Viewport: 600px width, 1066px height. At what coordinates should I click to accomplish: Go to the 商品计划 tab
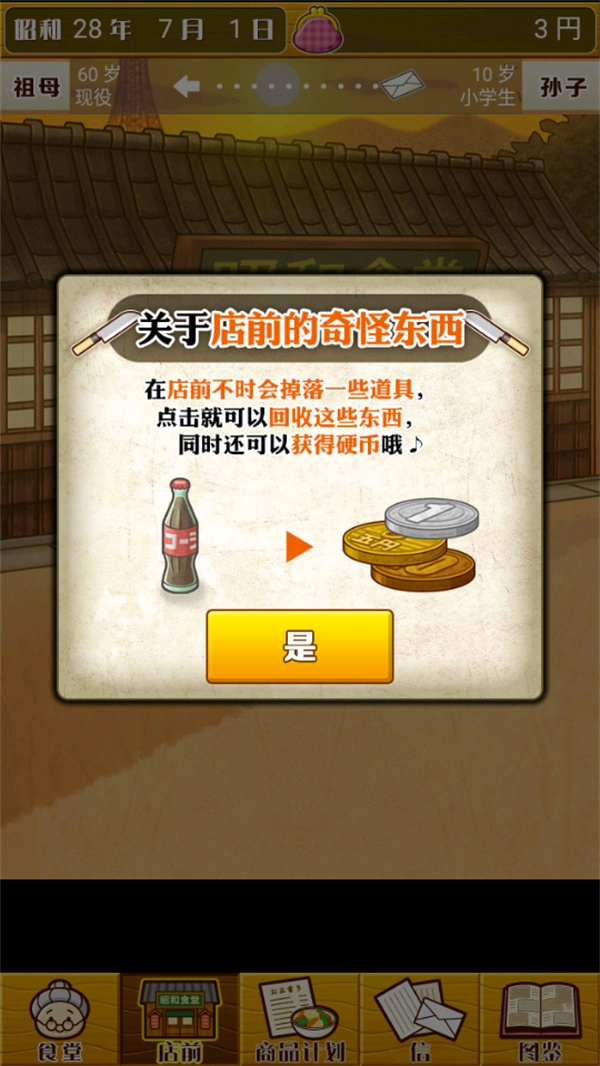299,1019
